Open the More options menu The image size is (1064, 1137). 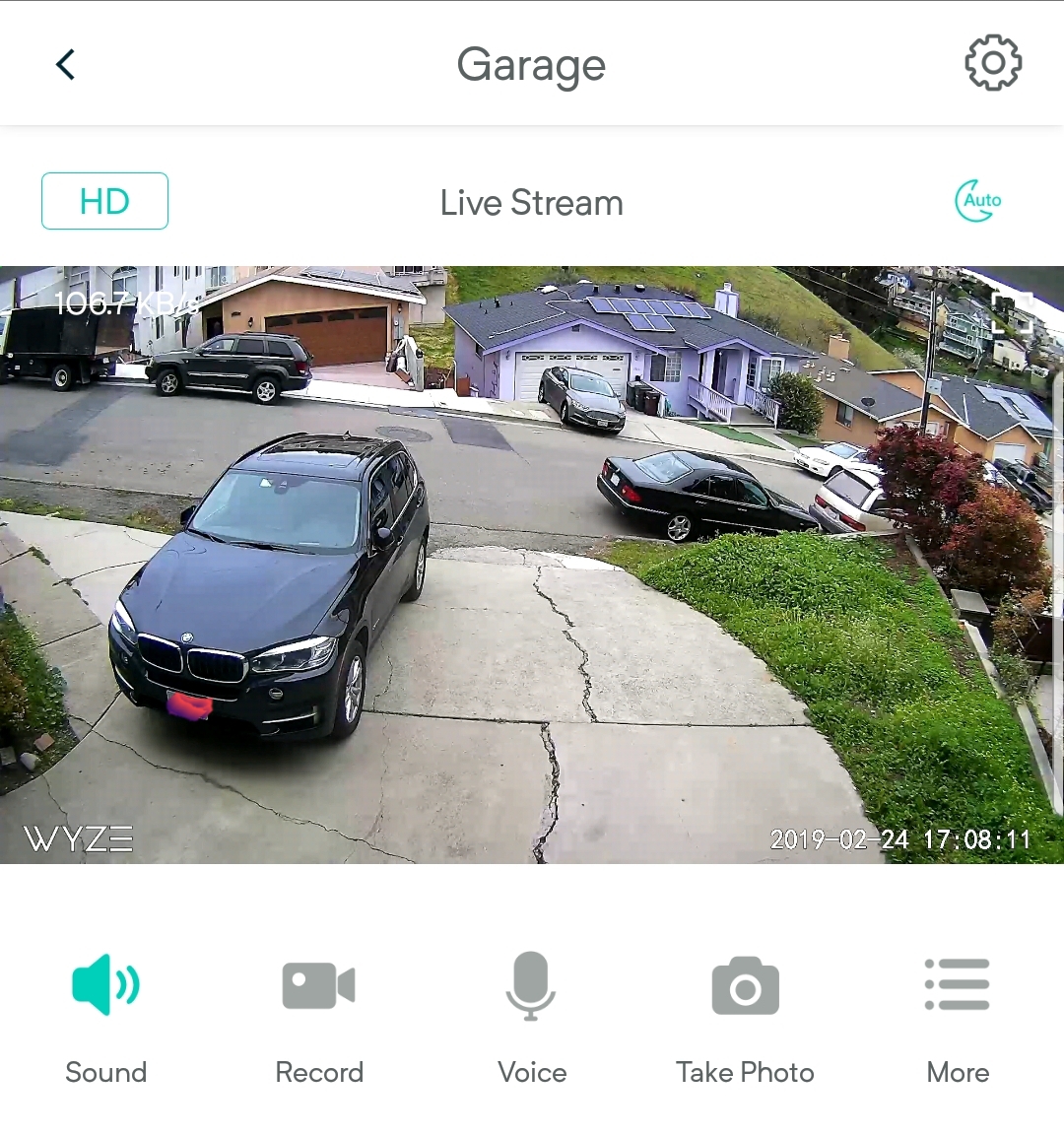(x=958, y=985)
